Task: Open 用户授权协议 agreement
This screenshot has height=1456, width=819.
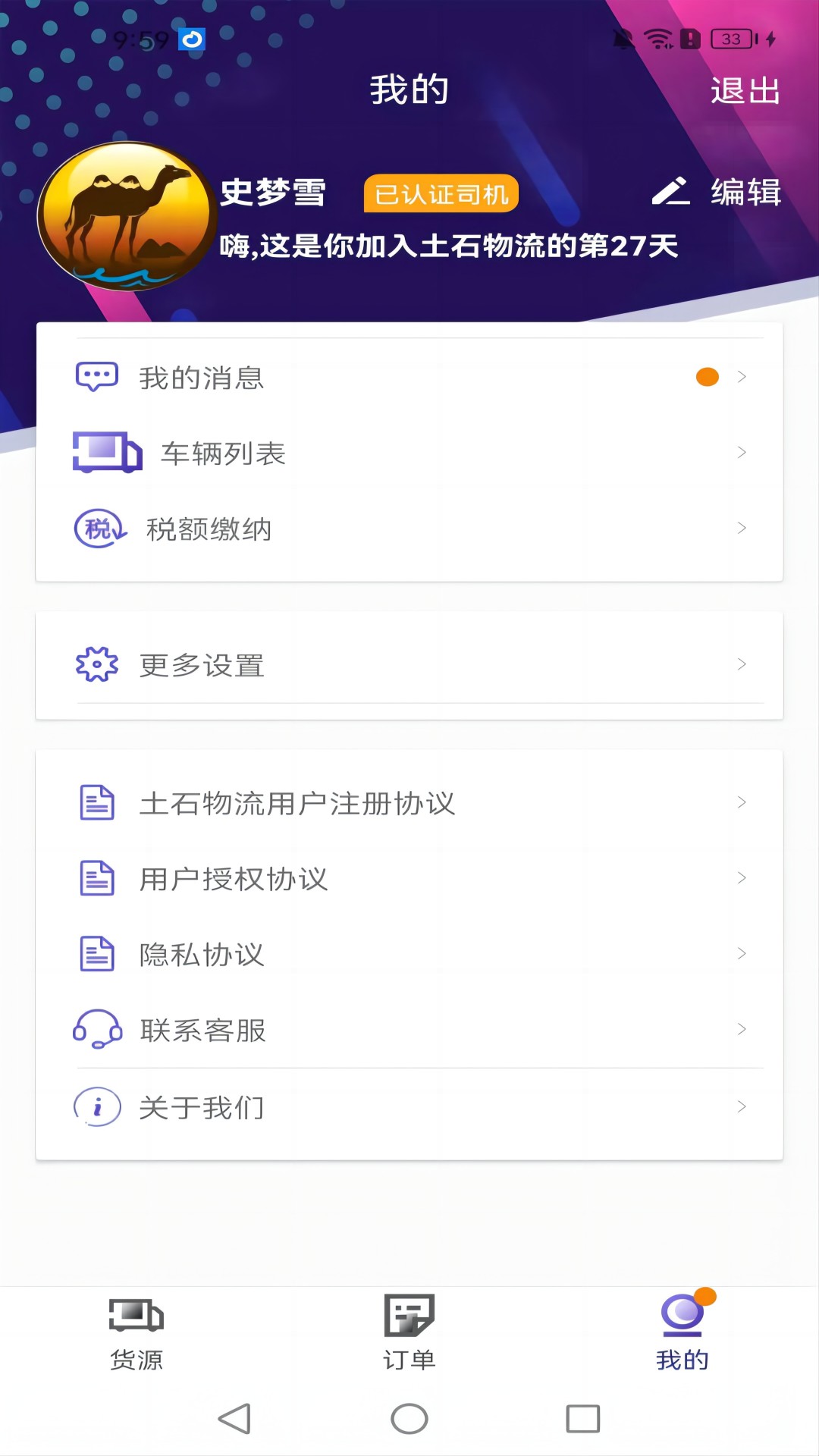Action: (409, 878)
